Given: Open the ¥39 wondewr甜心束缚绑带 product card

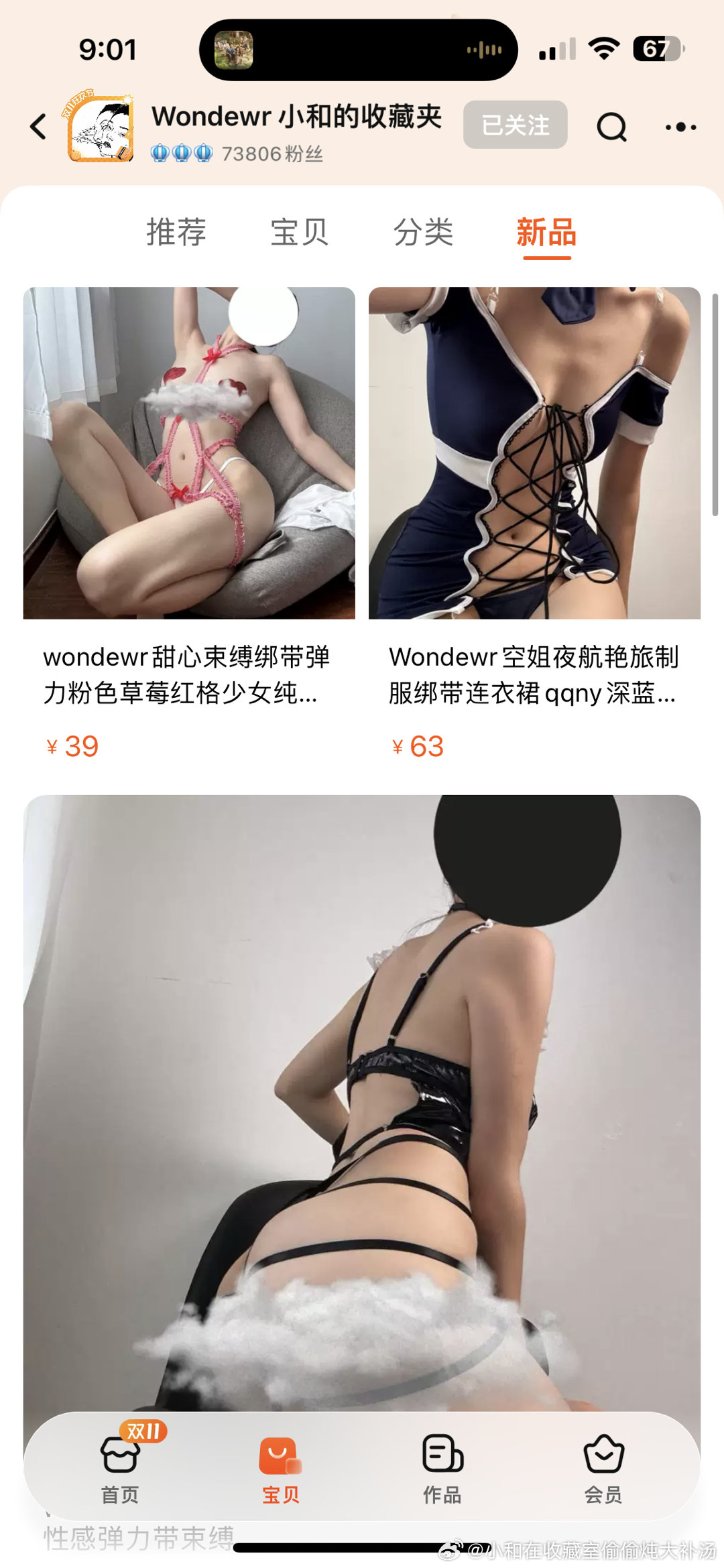Looking at the screenshot, I should 189,523.
